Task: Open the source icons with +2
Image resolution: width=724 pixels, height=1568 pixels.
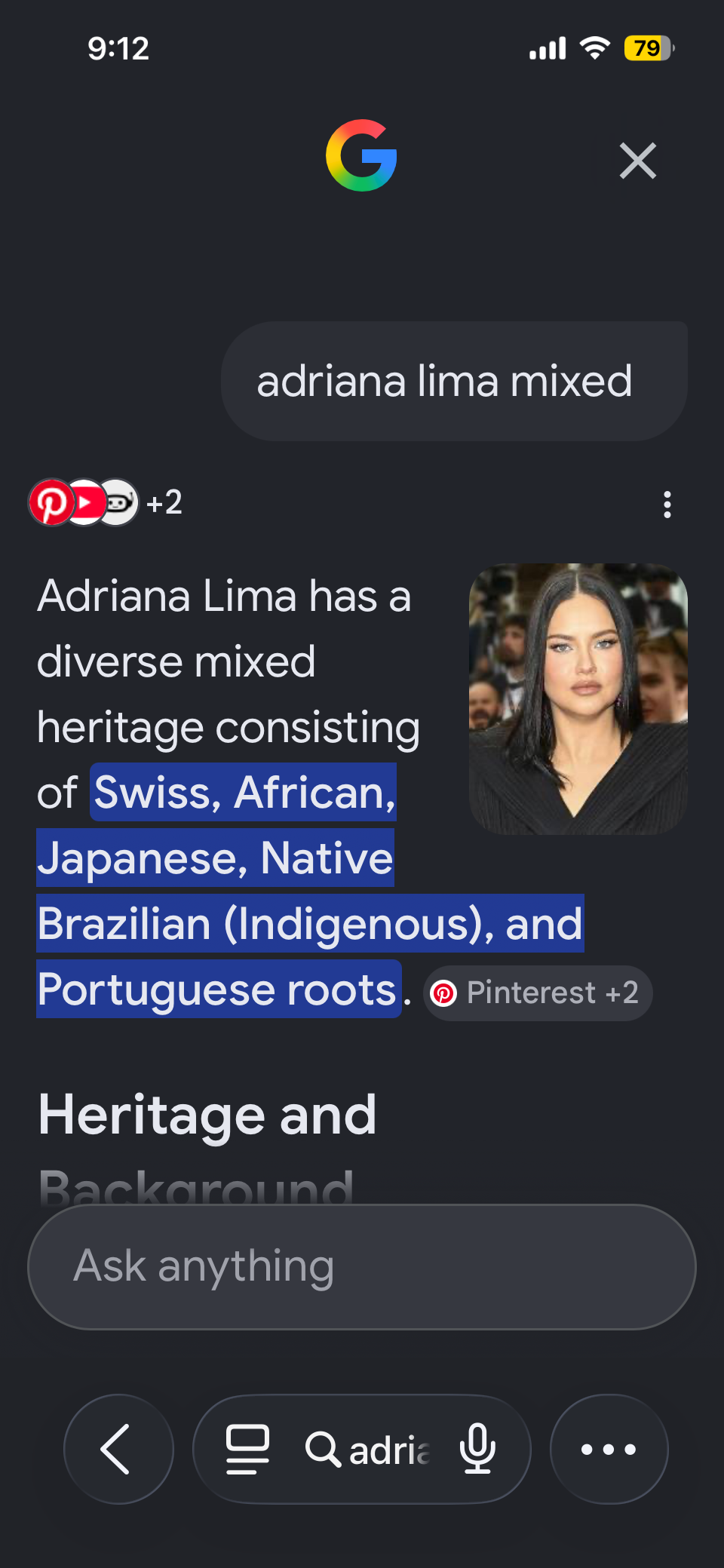Action: [106, 502]
